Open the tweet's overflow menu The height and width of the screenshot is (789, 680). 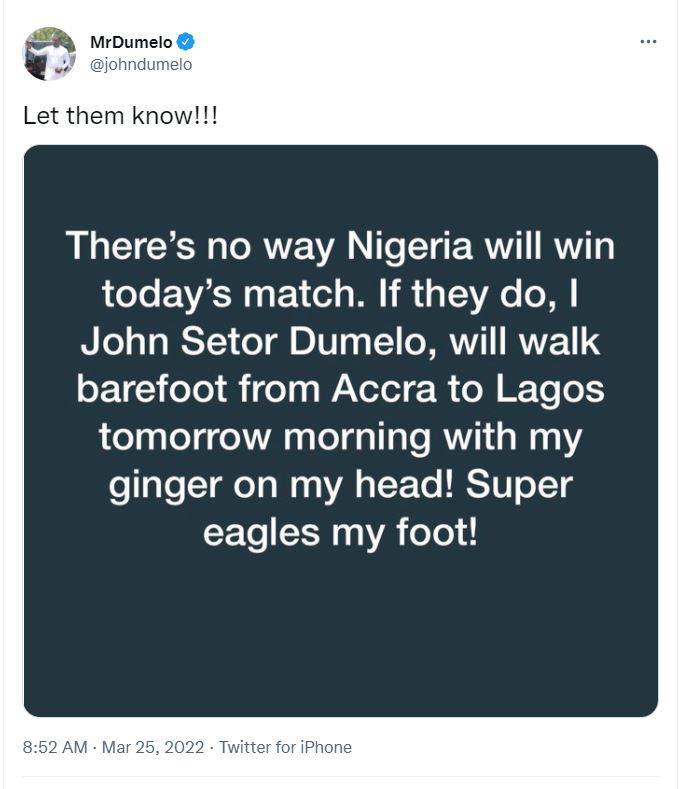pos(648,42)
